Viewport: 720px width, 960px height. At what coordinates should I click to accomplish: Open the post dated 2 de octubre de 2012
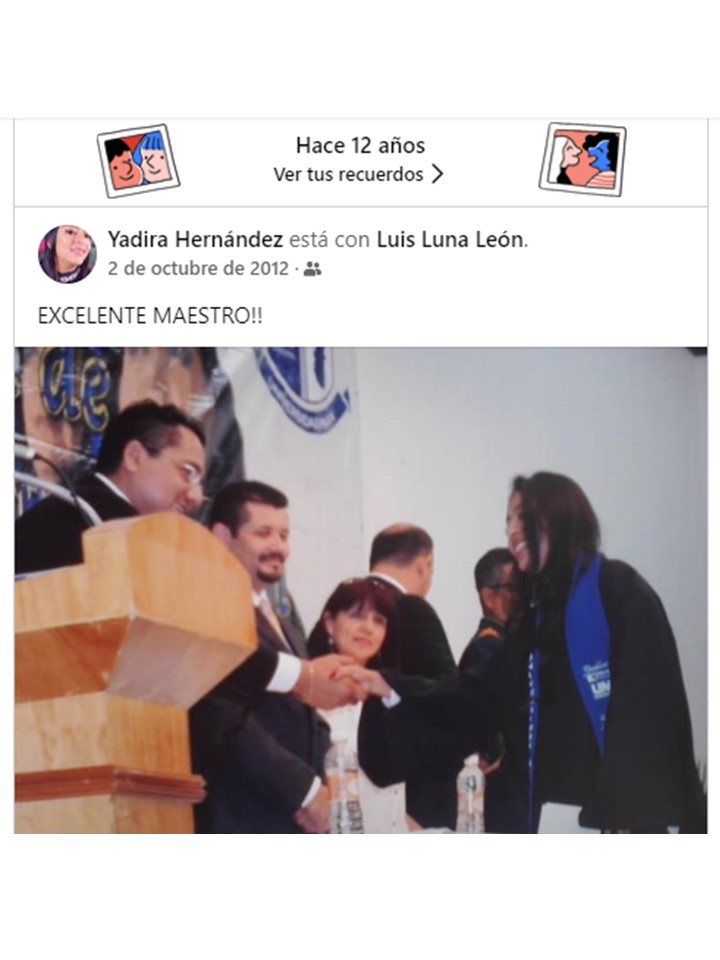(x=198, y=269)
